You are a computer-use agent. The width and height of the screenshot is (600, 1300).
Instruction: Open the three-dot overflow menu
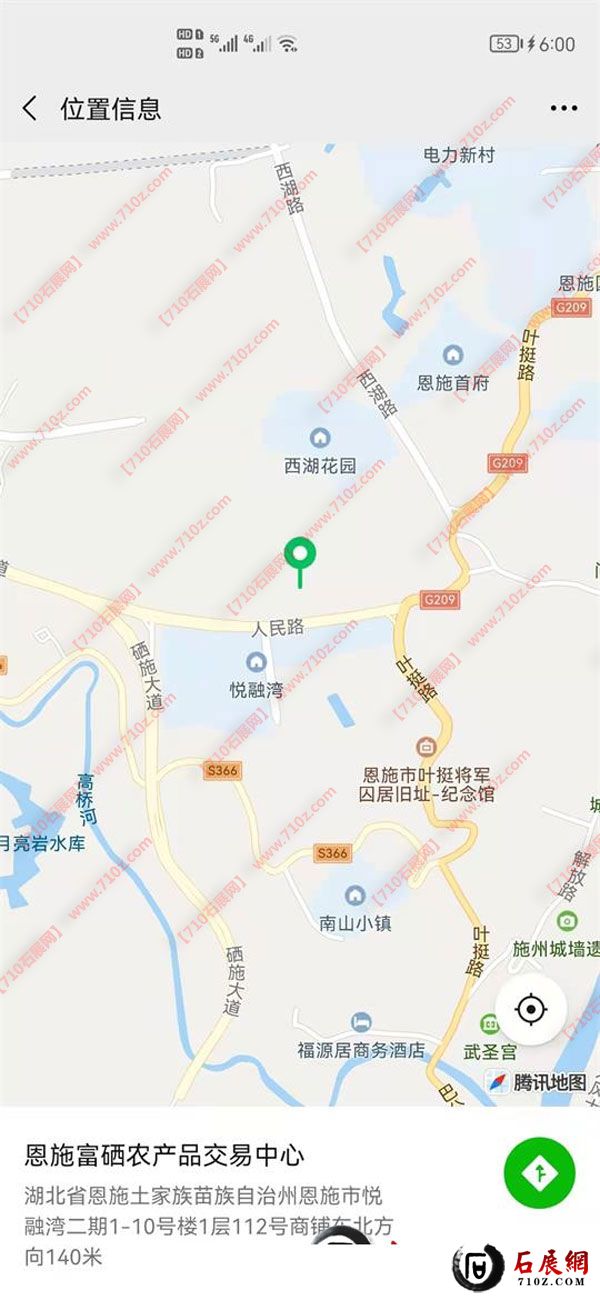coord(563,108)
